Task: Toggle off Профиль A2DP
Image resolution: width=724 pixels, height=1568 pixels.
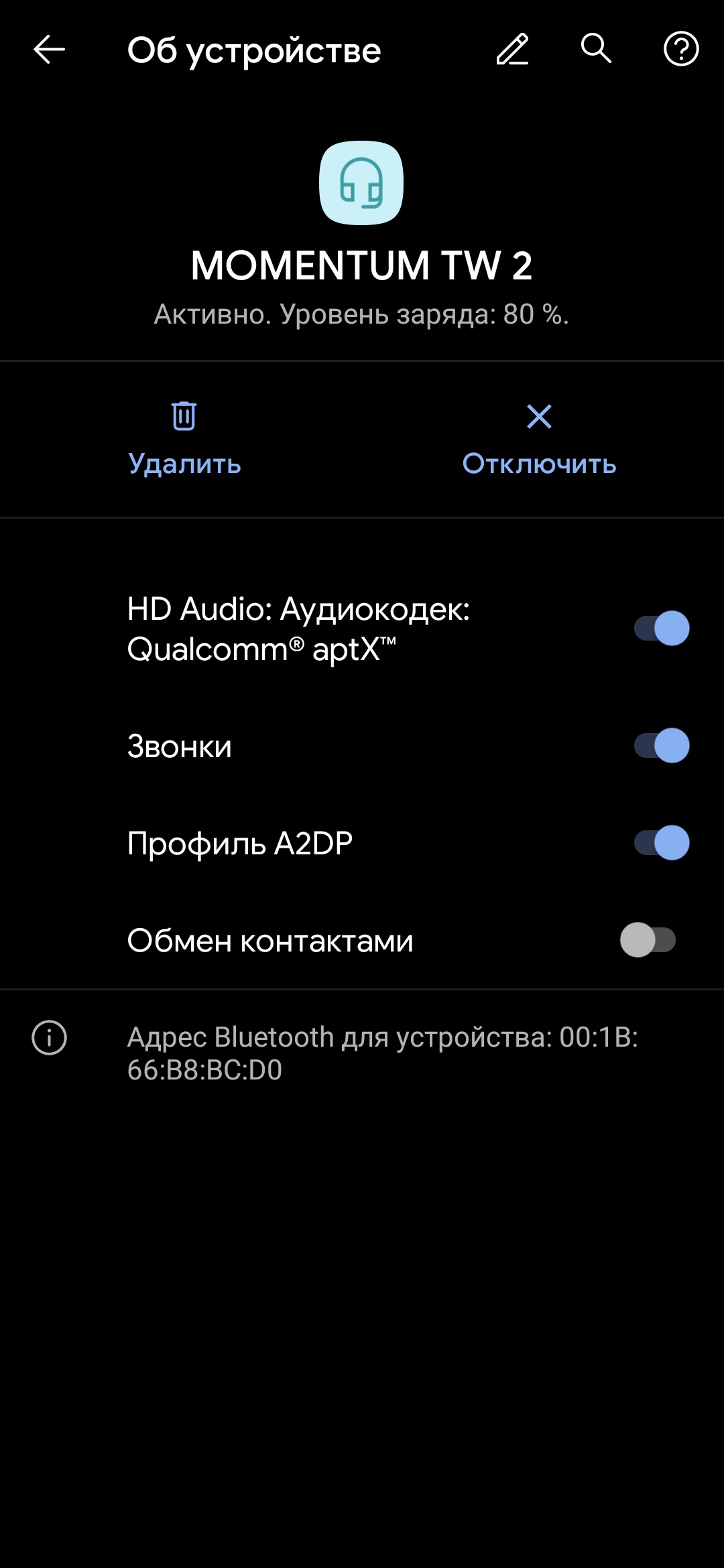Action: (x=661, y=843)
